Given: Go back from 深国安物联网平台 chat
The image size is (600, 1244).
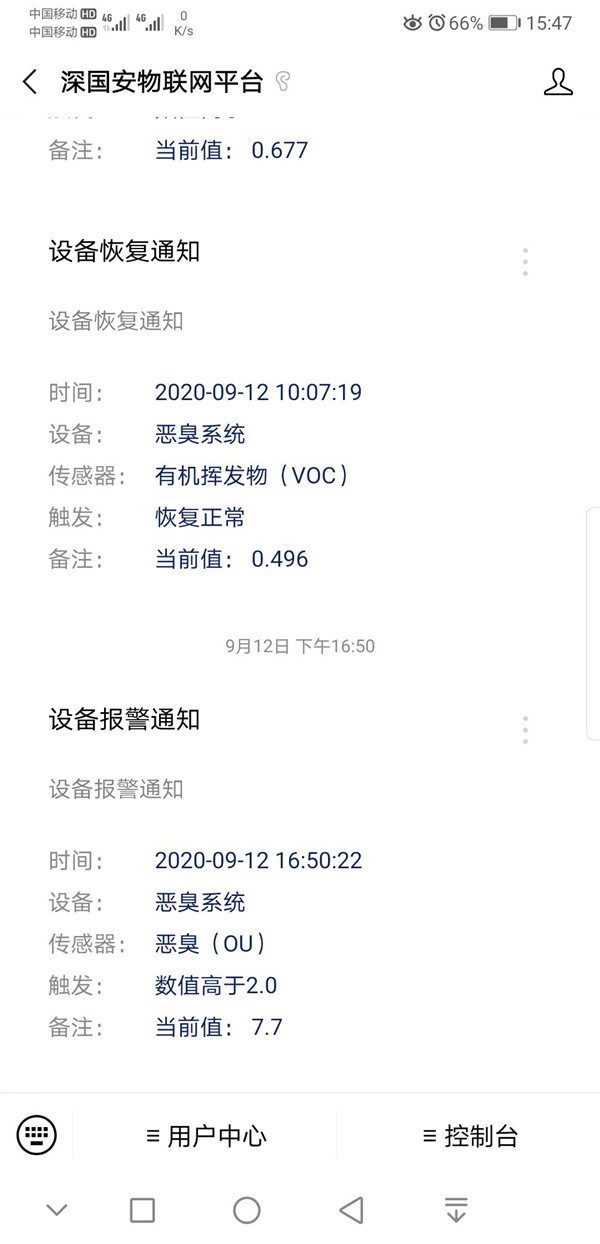Looking at the screenshot, I should click(30, 82).
